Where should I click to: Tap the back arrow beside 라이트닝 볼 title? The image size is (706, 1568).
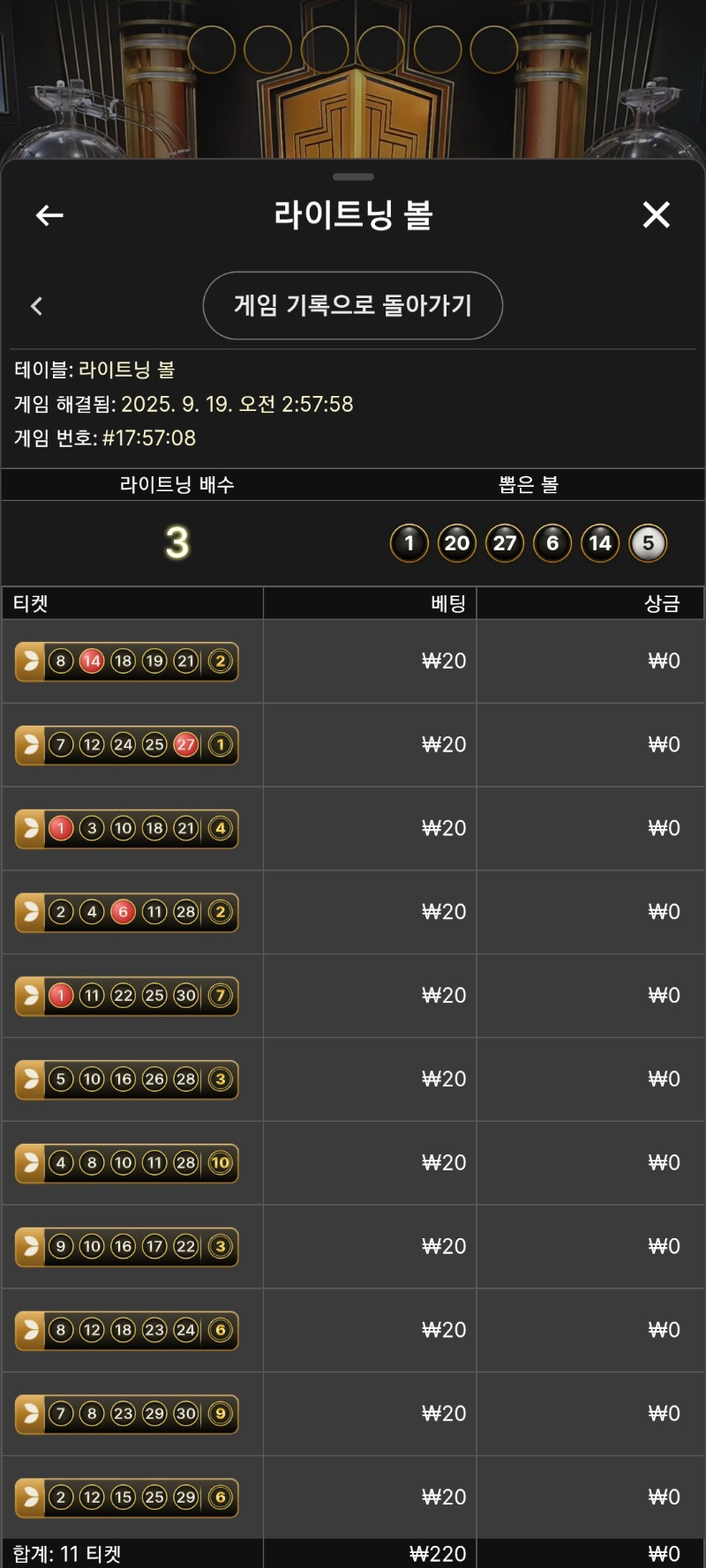(49, 215)
